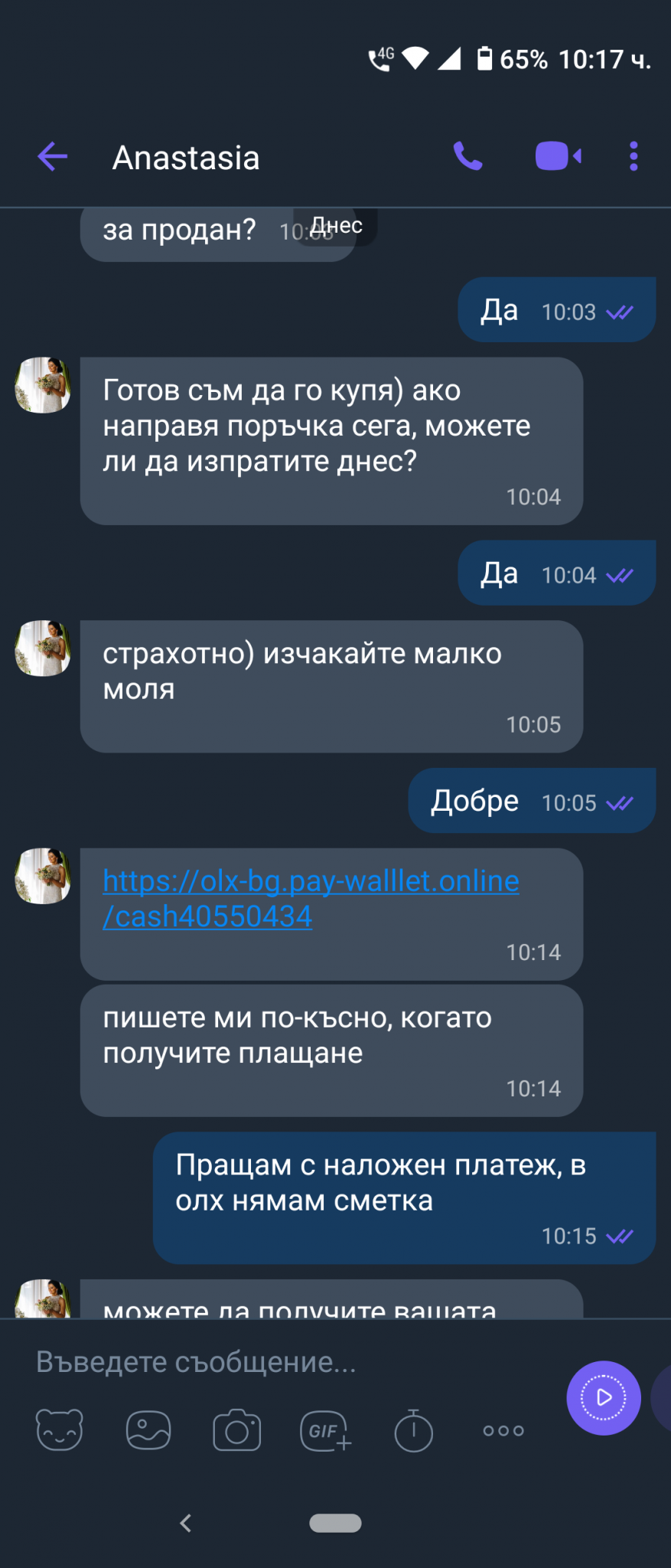Start a voice call with Anastasia
The image size is (671, 1568).
coord(467,156)
